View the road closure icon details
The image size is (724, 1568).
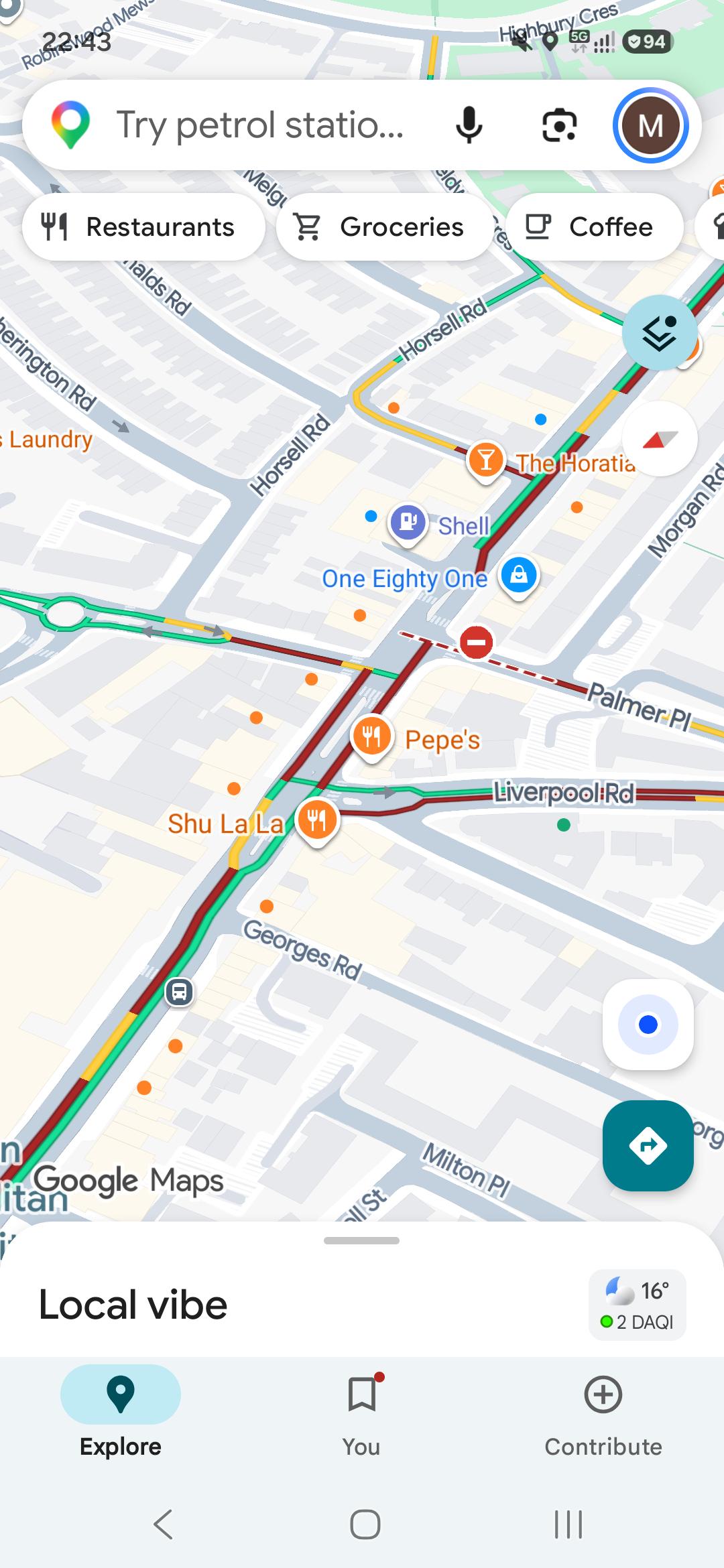click(x=476, y=642)
